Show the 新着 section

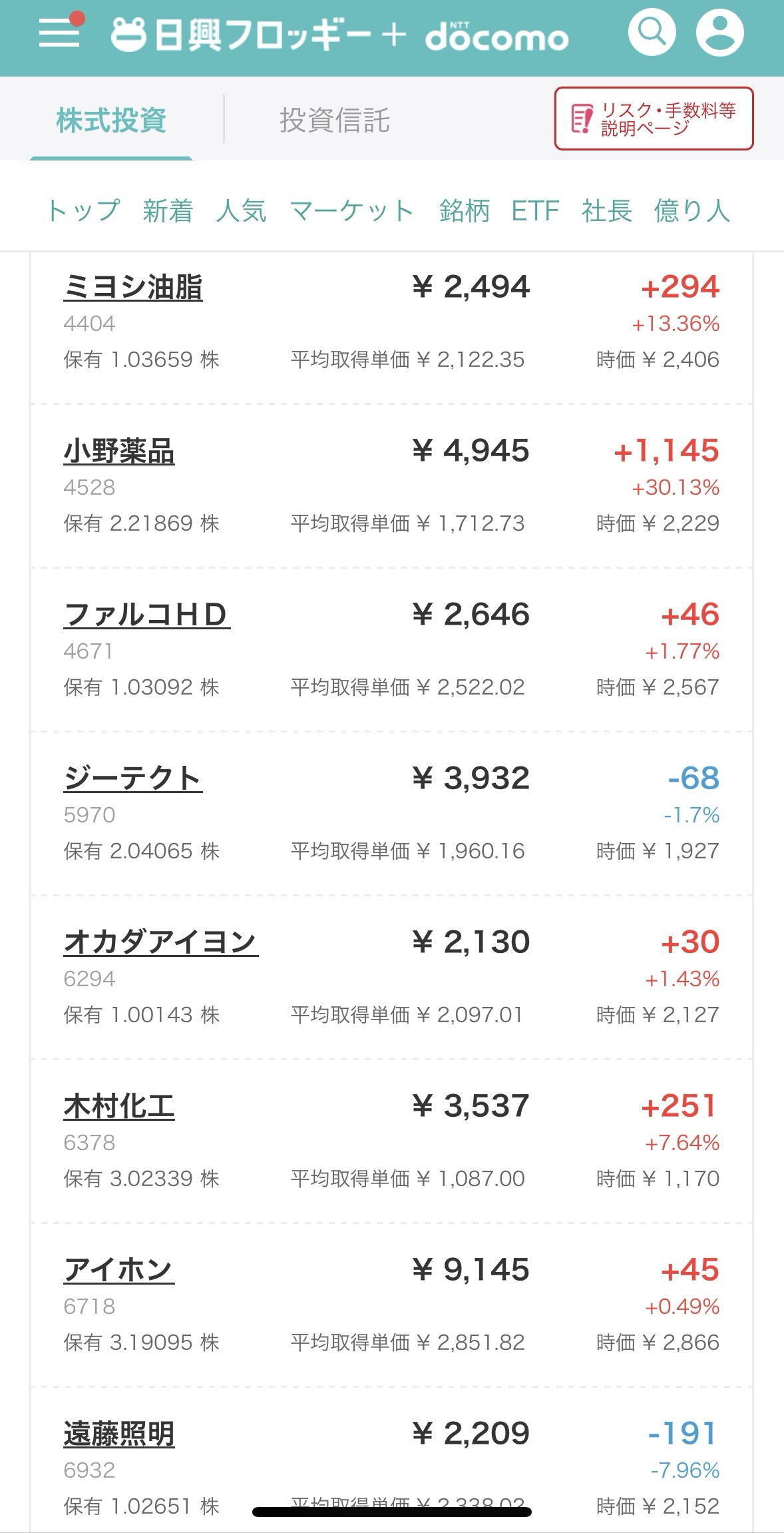(168, 210)
